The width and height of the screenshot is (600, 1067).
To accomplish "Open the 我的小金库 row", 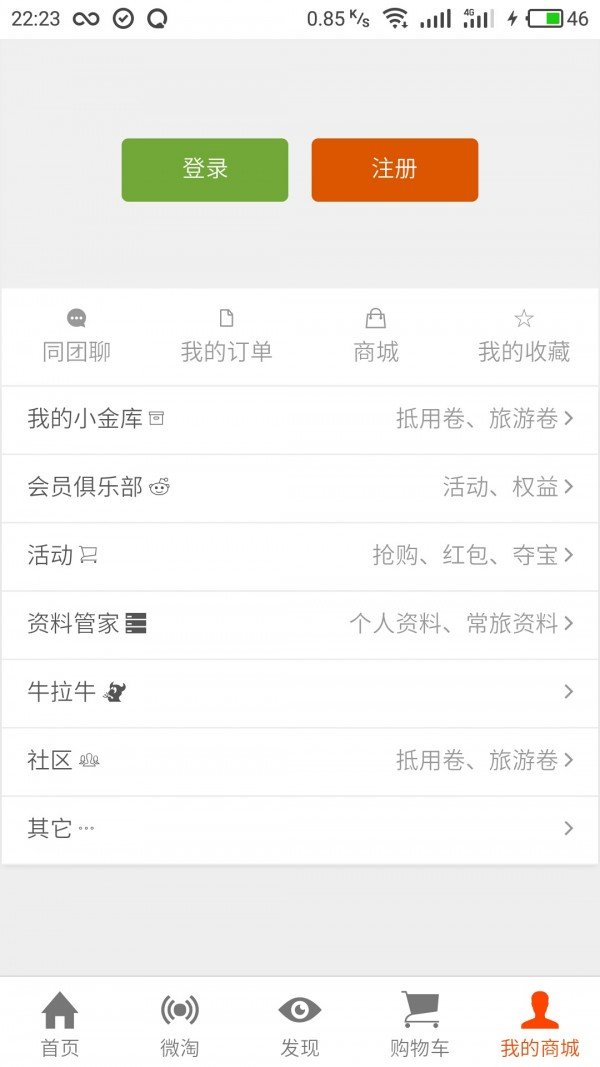I will click(x=300, y=419).
